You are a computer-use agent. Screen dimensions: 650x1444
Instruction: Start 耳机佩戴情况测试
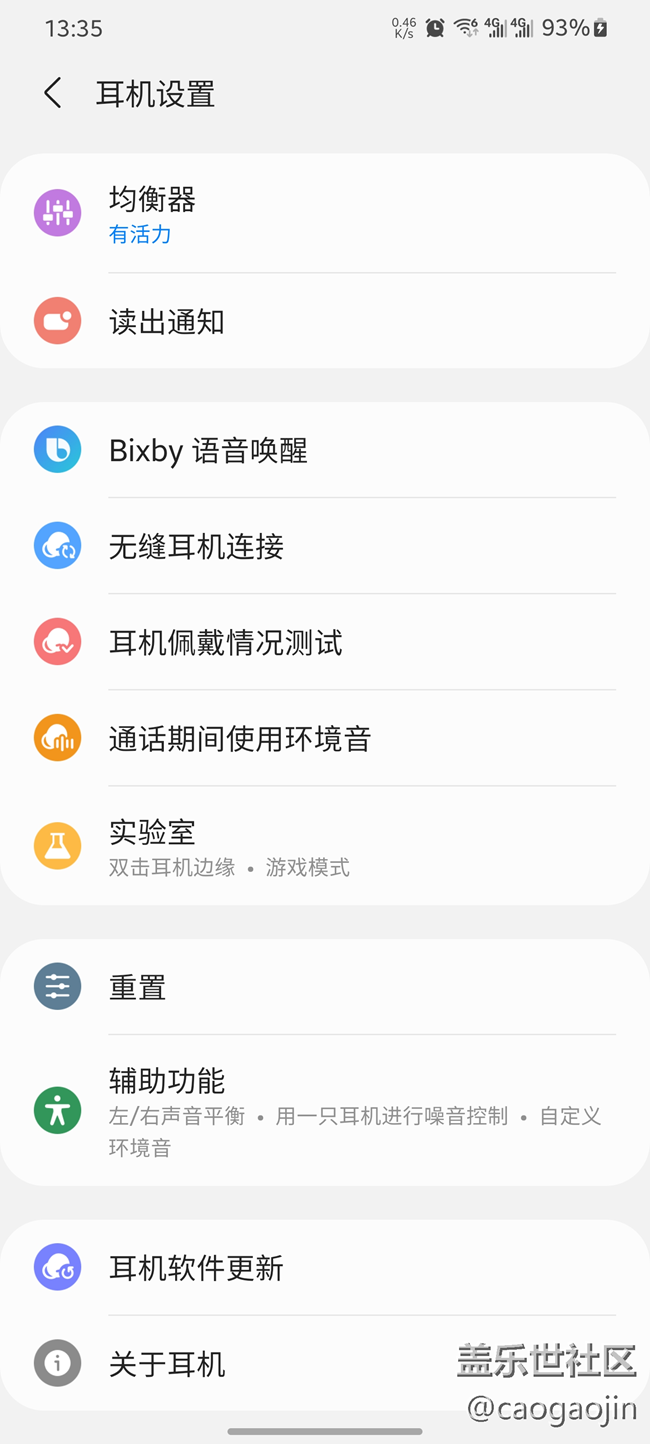(x=325, y=642)
